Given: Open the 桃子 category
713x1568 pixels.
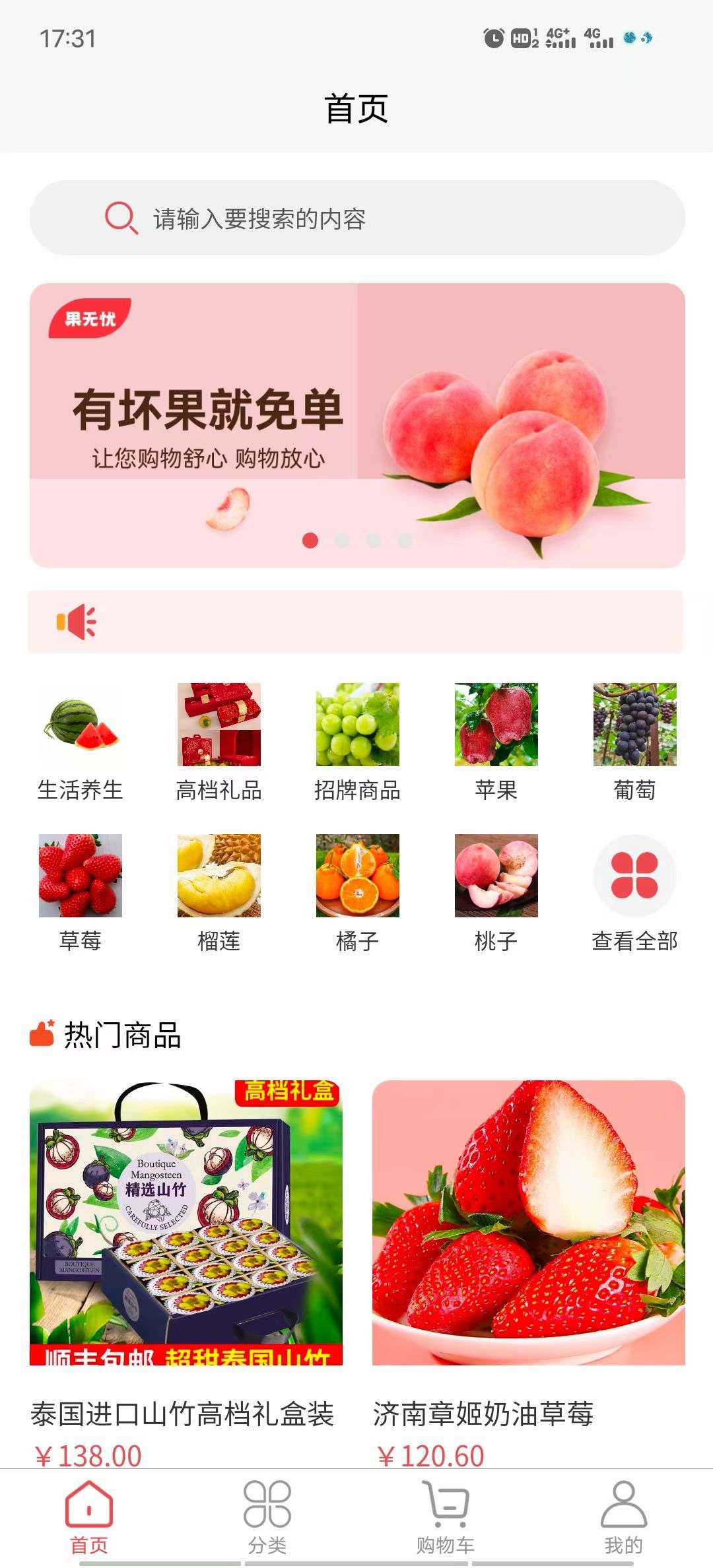Looking at the screenshot, I should [x=496, y=891].
